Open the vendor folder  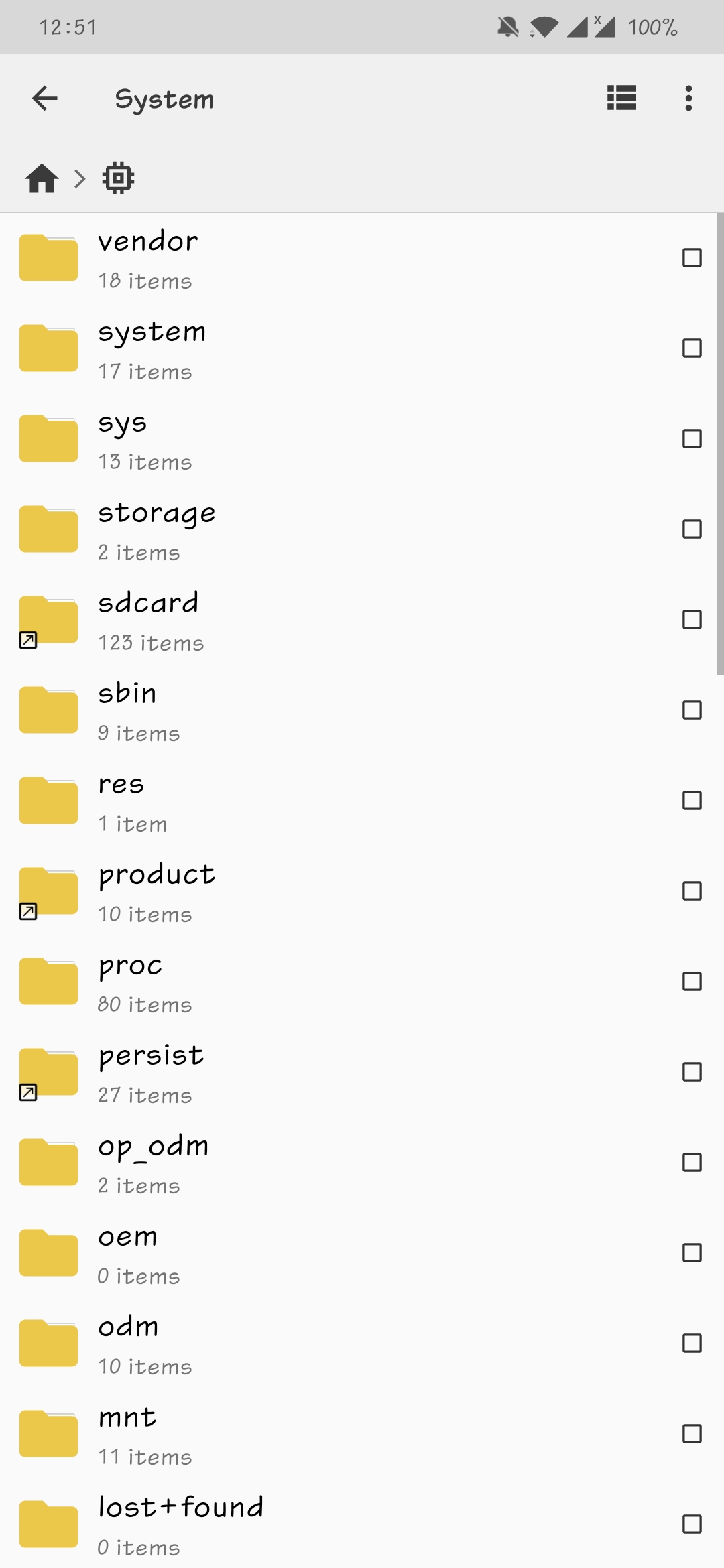[148, 259]
